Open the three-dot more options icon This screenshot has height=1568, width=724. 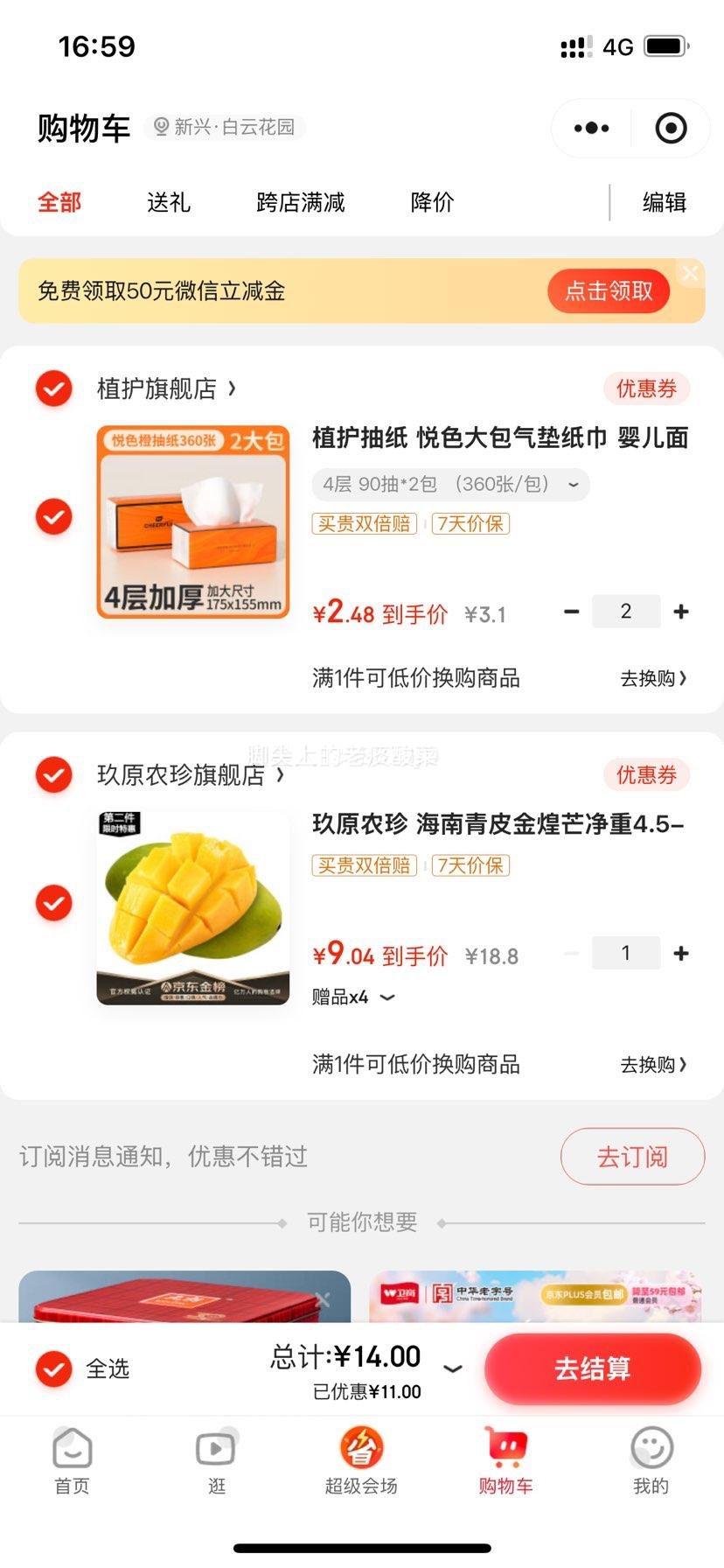589,128
